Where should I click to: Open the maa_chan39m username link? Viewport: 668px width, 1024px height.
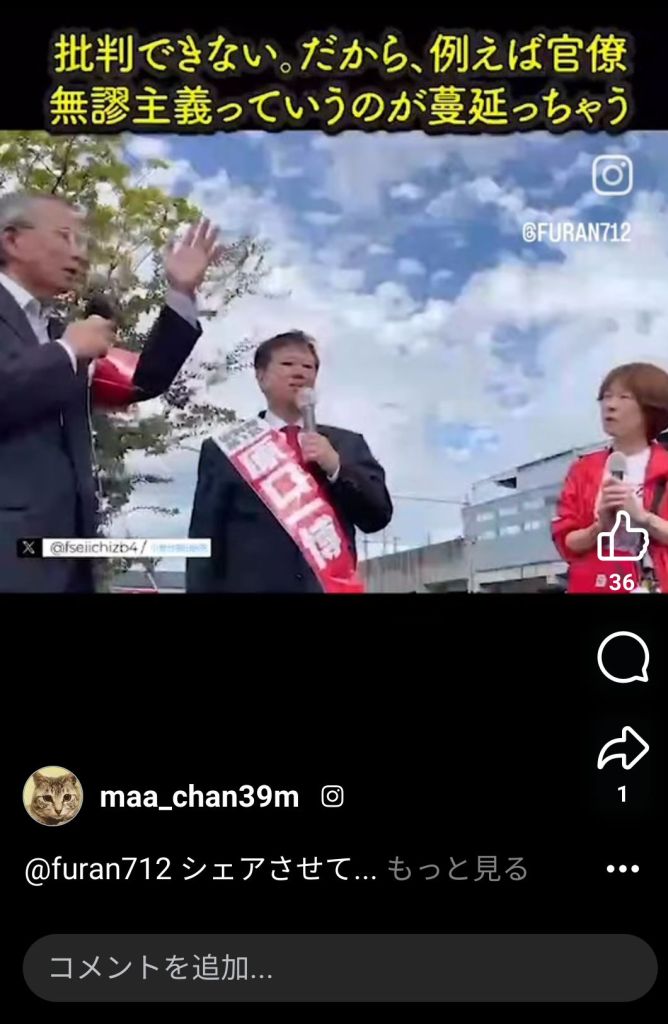point(199,797)
